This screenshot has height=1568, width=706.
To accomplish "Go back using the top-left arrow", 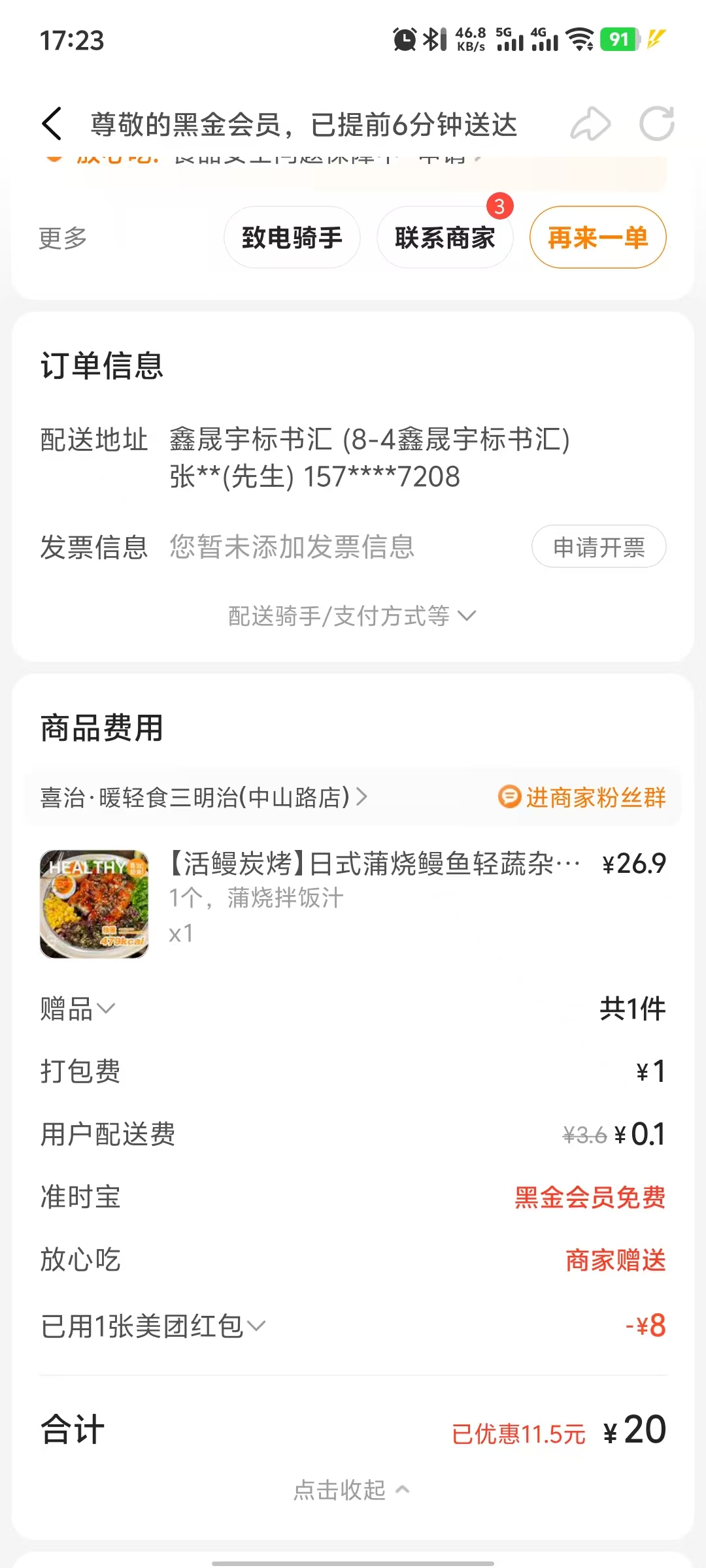I will click(52, 124).
